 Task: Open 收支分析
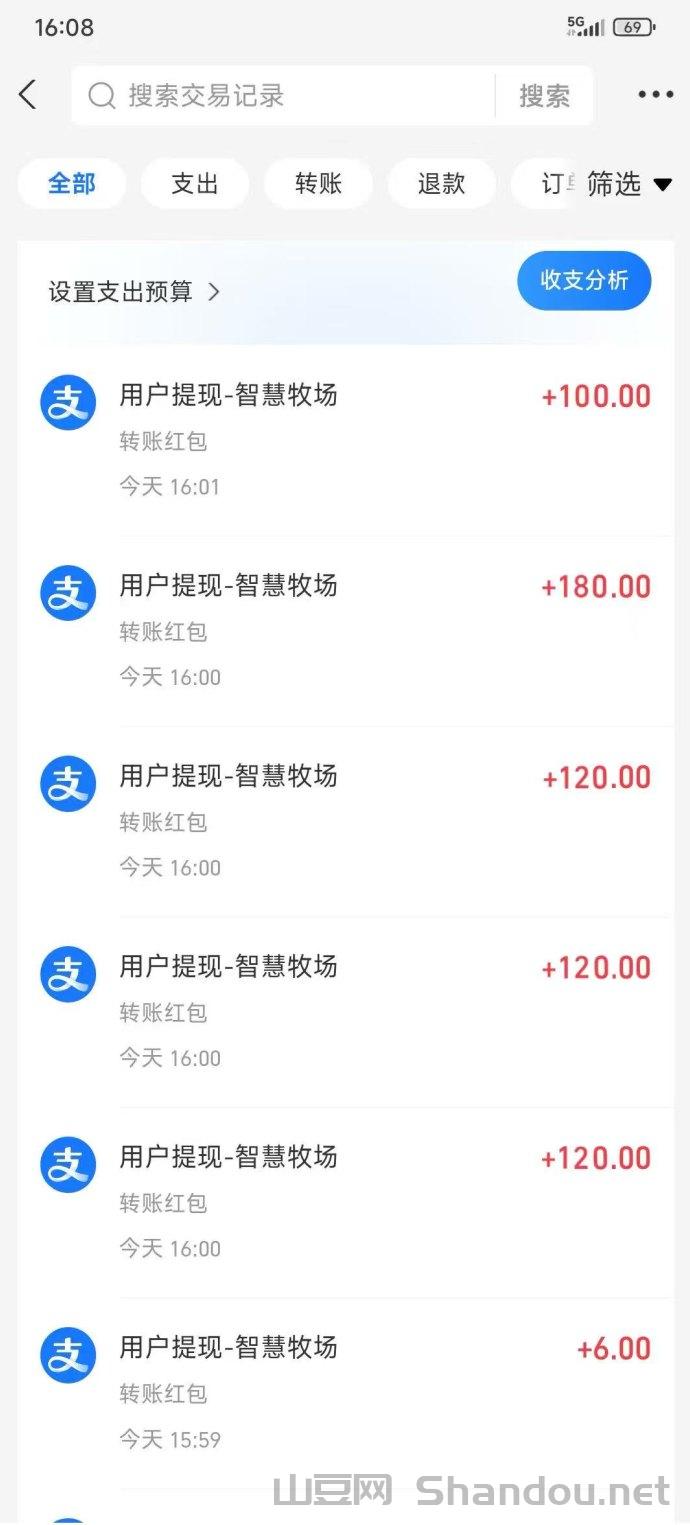click(584, 281)
